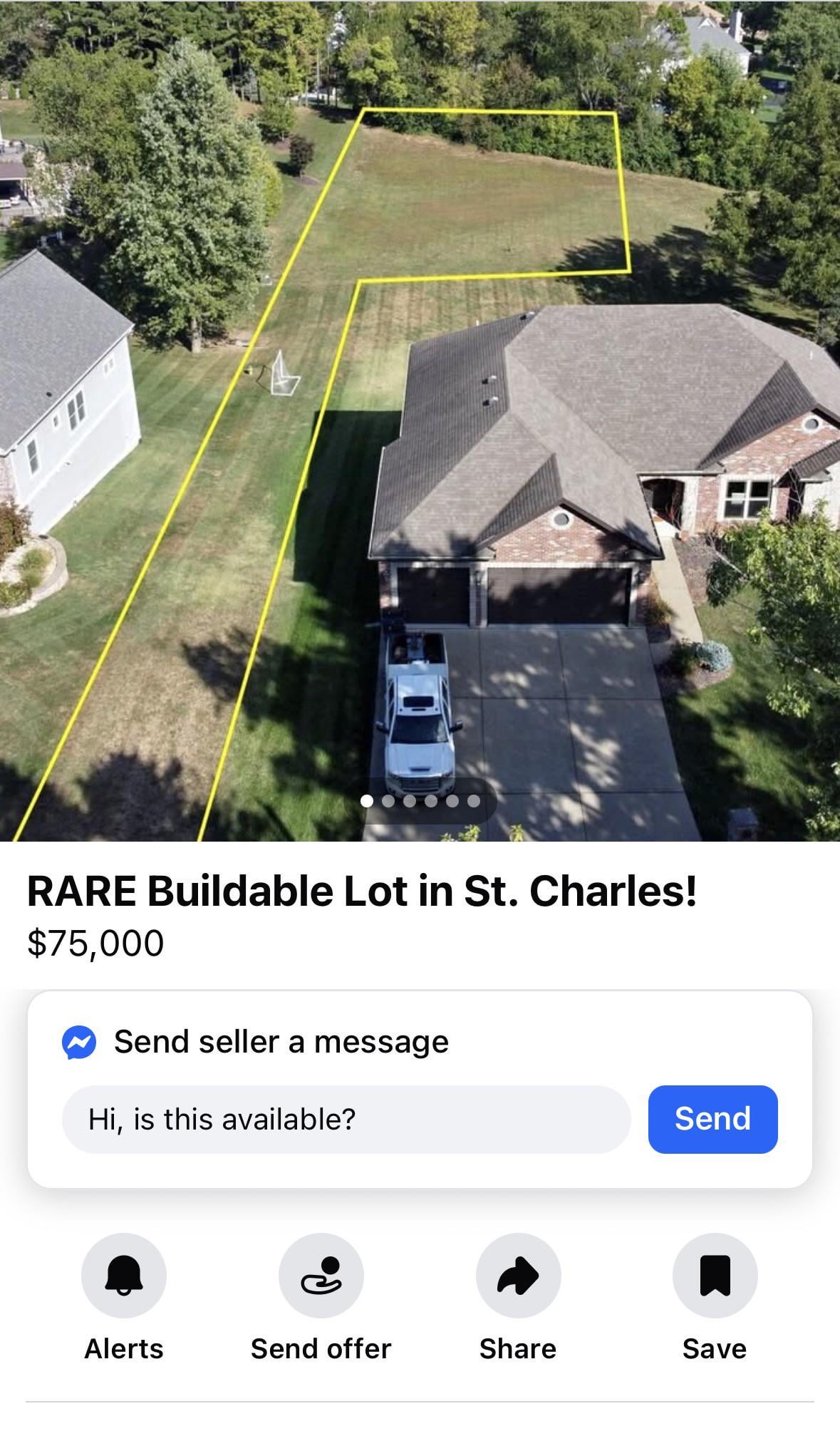
Task: Edit the 'Hi, is this available?' message field
Action: pyautogui.click(x=346, y=1119)
